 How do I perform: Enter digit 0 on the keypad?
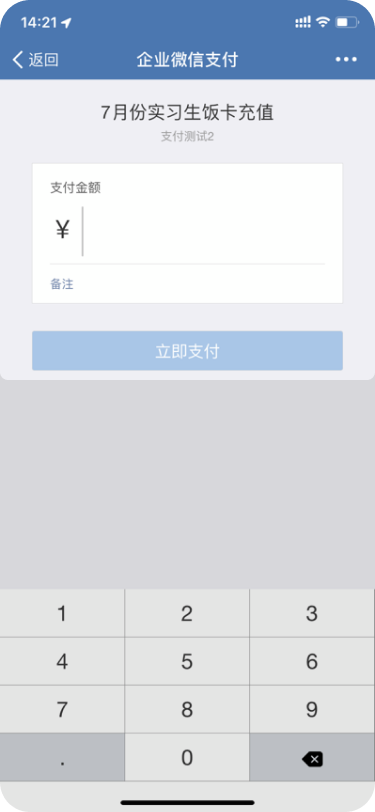(187, 757)
